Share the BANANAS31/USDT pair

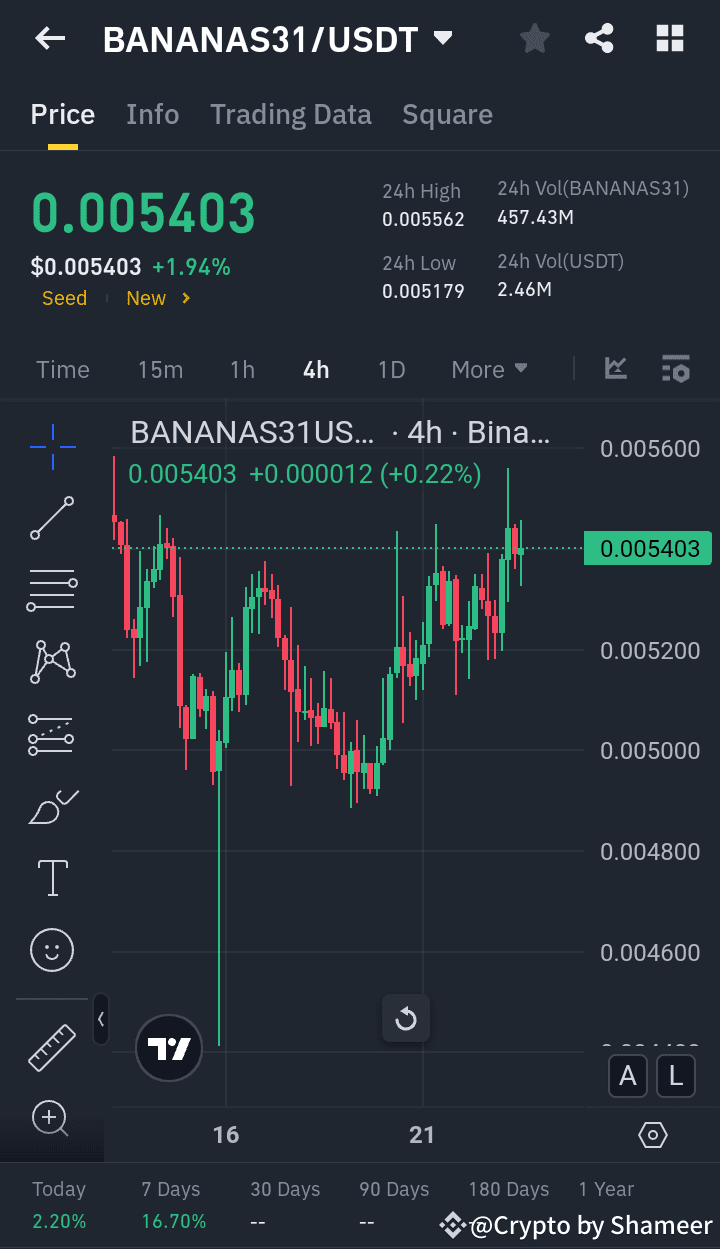599,39
